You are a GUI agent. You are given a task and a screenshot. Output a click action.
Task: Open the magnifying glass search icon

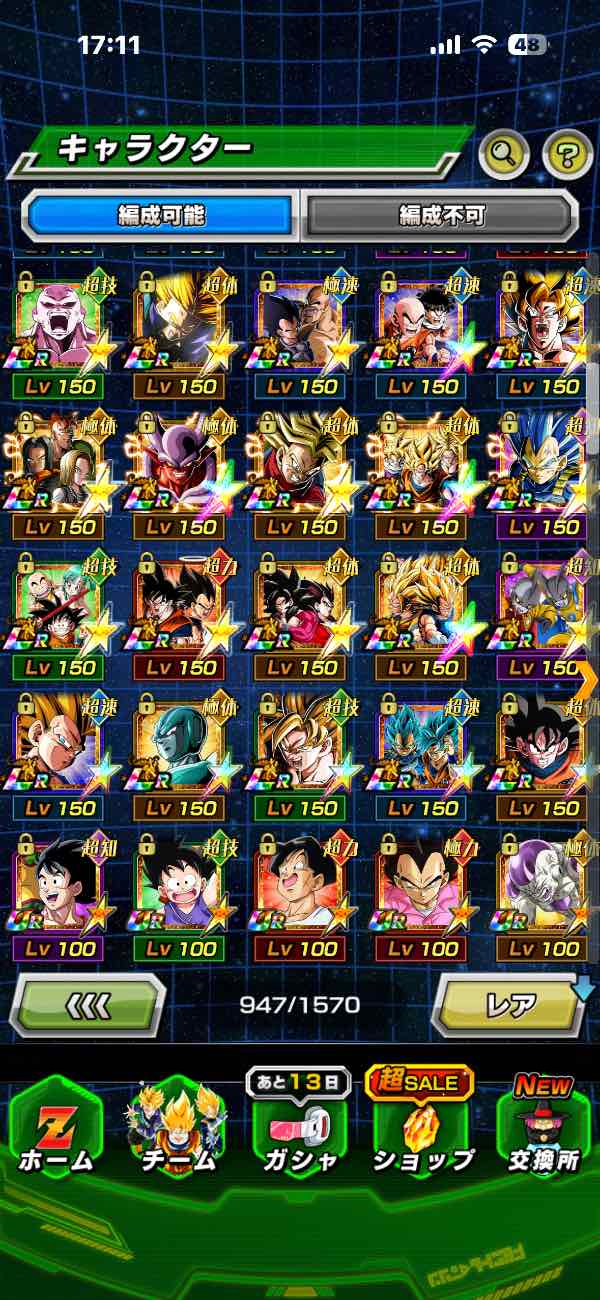pos(504,153)
